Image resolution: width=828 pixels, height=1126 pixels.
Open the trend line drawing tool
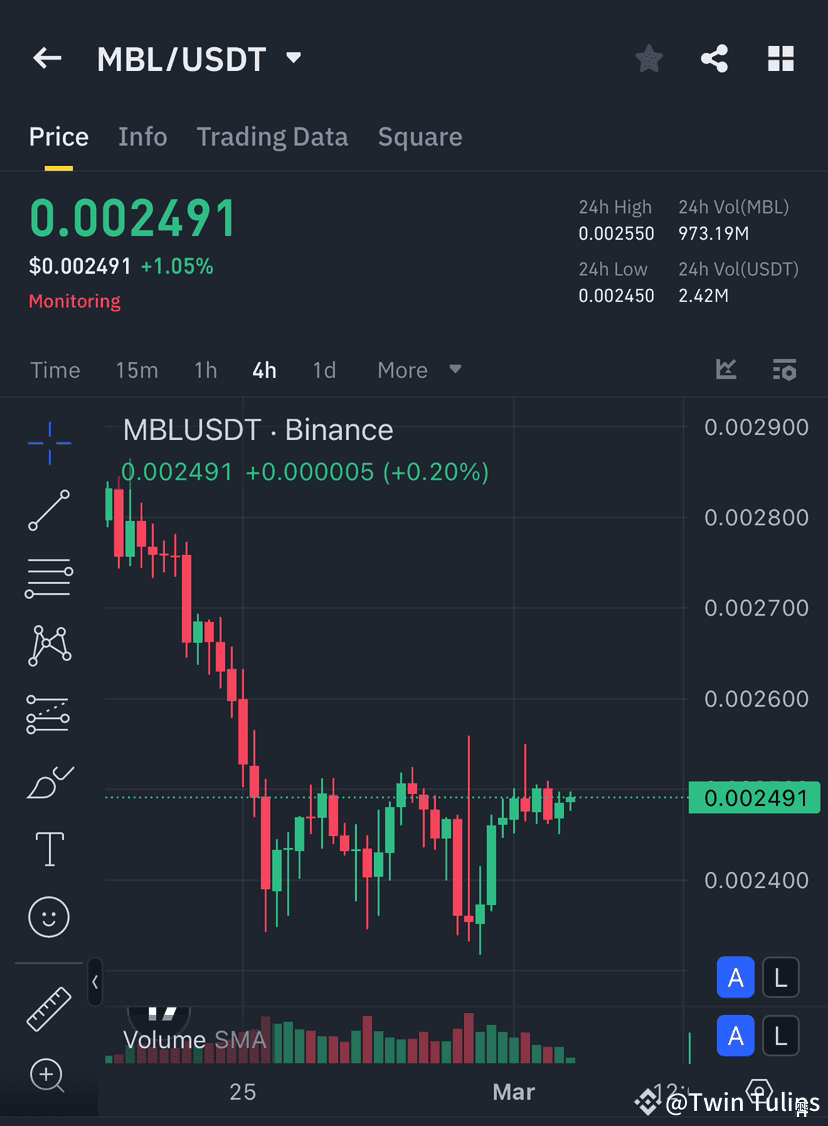48,511
